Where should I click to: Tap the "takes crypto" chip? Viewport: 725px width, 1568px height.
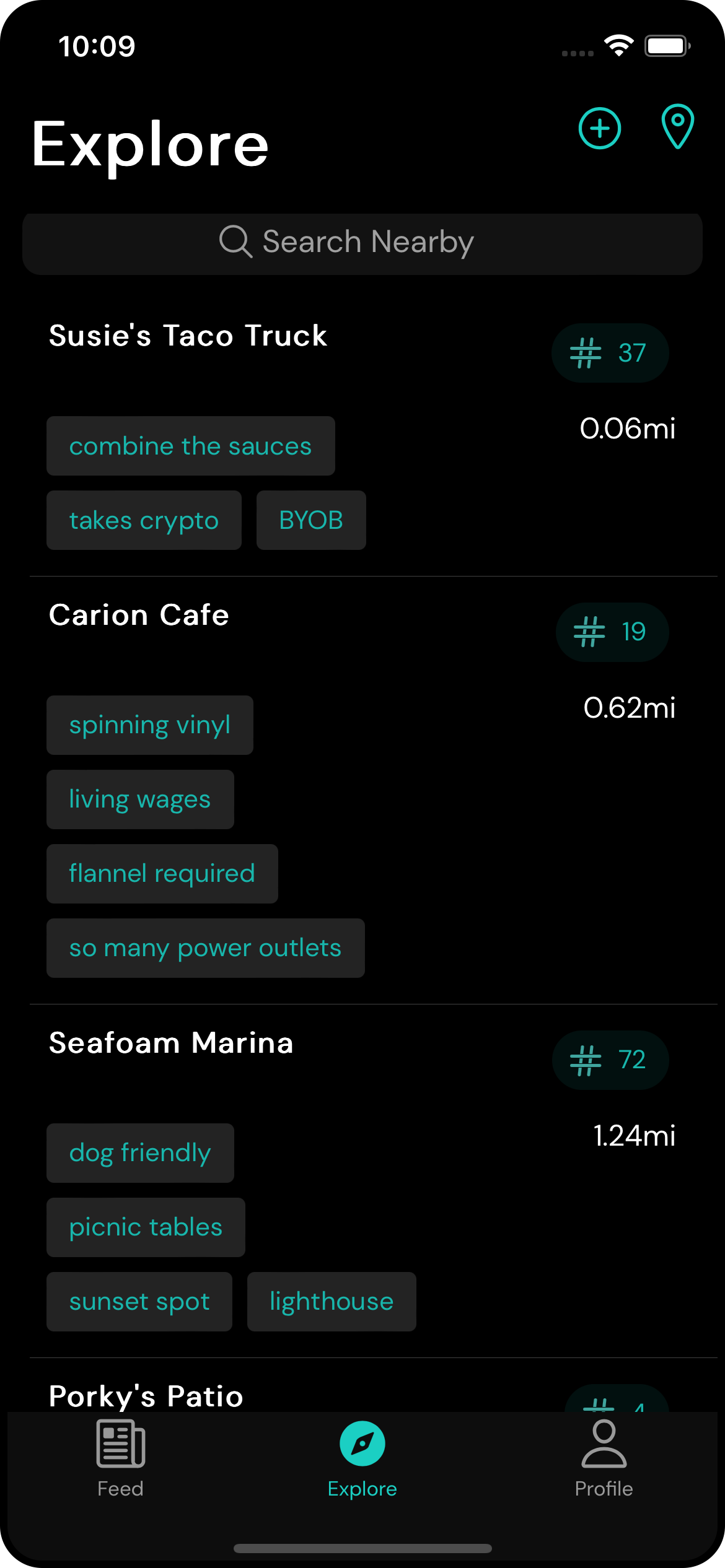click(x=144, y=521)
